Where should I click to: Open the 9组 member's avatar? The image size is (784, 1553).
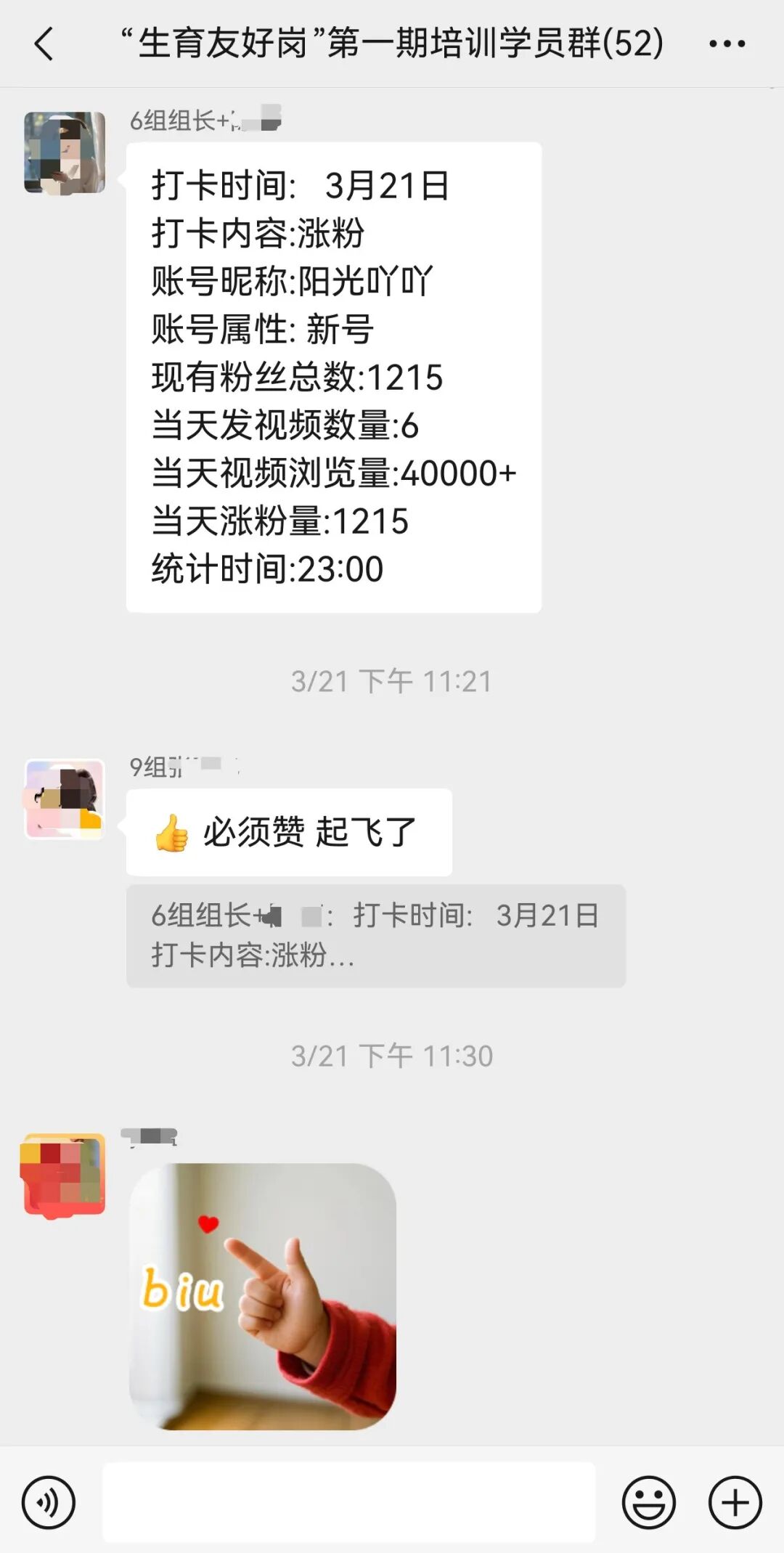[x=65, y=799]
